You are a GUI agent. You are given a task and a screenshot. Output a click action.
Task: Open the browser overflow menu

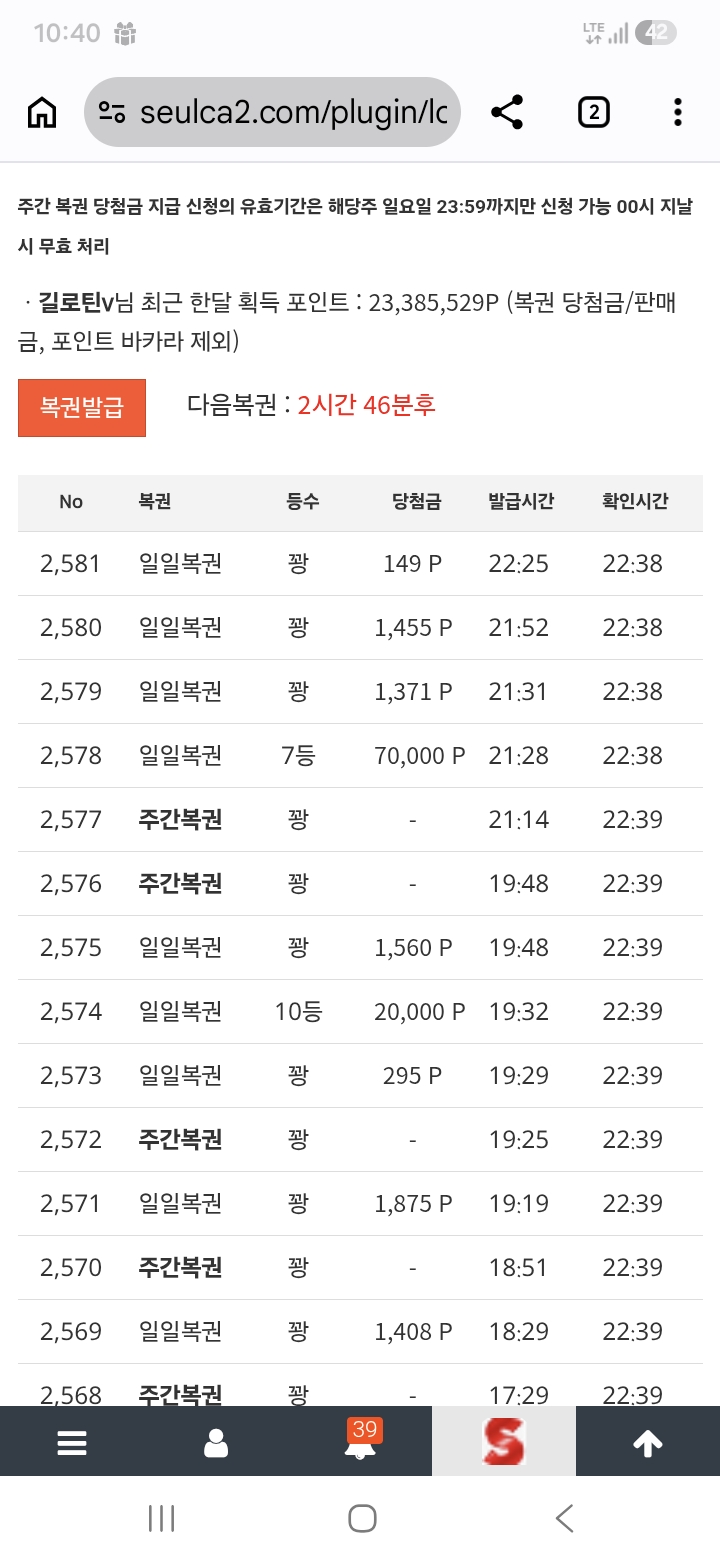click(678, 113)
